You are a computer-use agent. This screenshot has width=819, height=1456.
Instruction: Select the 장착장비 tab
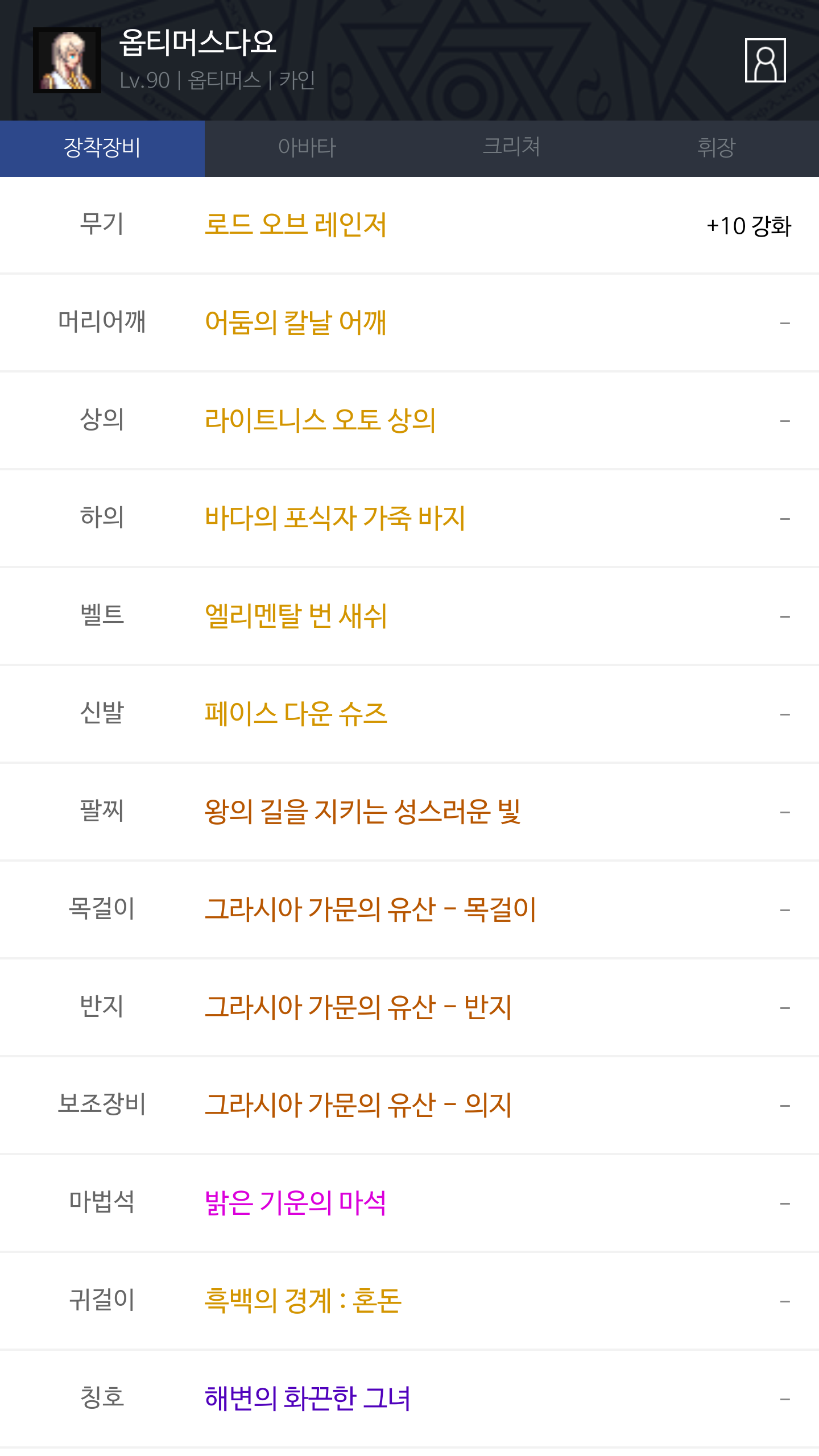[102, 148]
